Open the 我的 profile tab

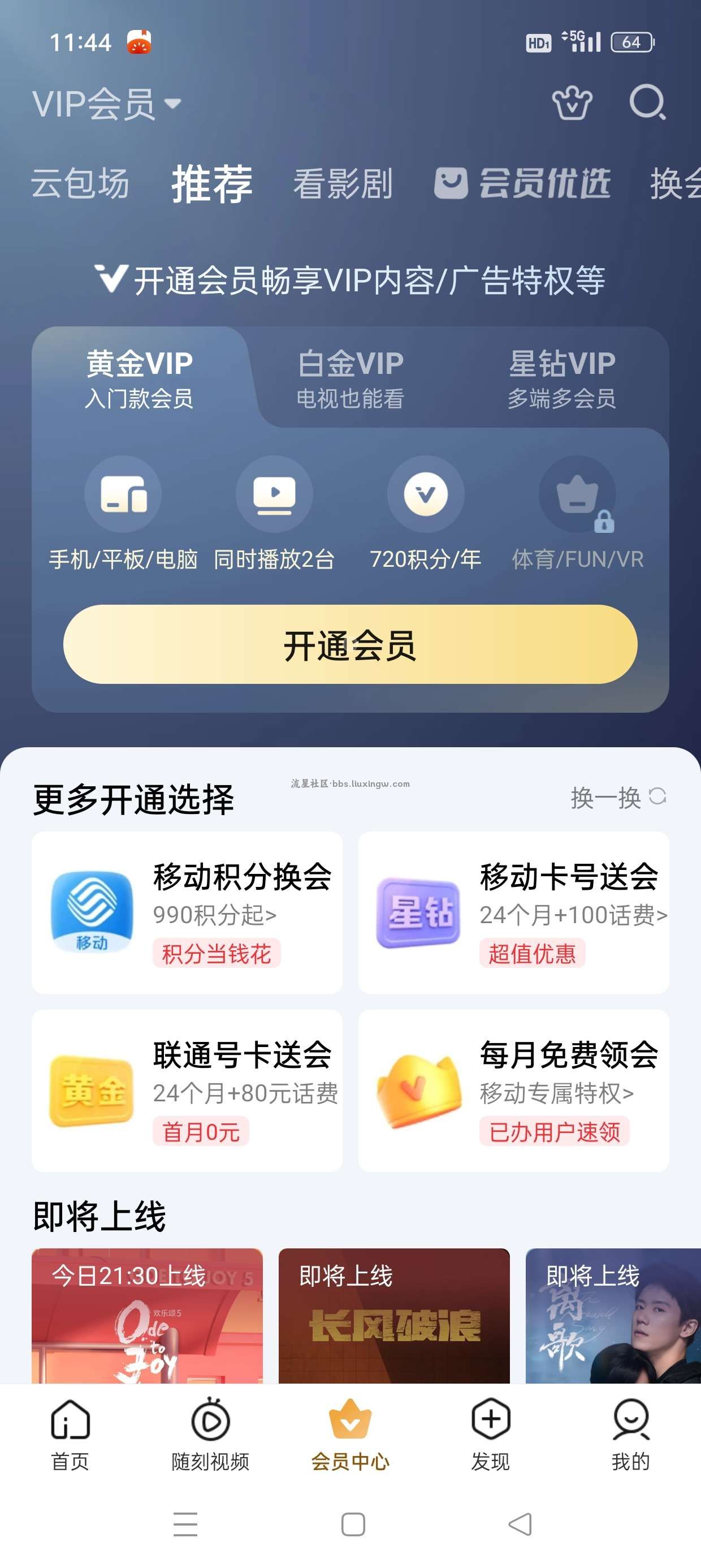coord(630,1433)
